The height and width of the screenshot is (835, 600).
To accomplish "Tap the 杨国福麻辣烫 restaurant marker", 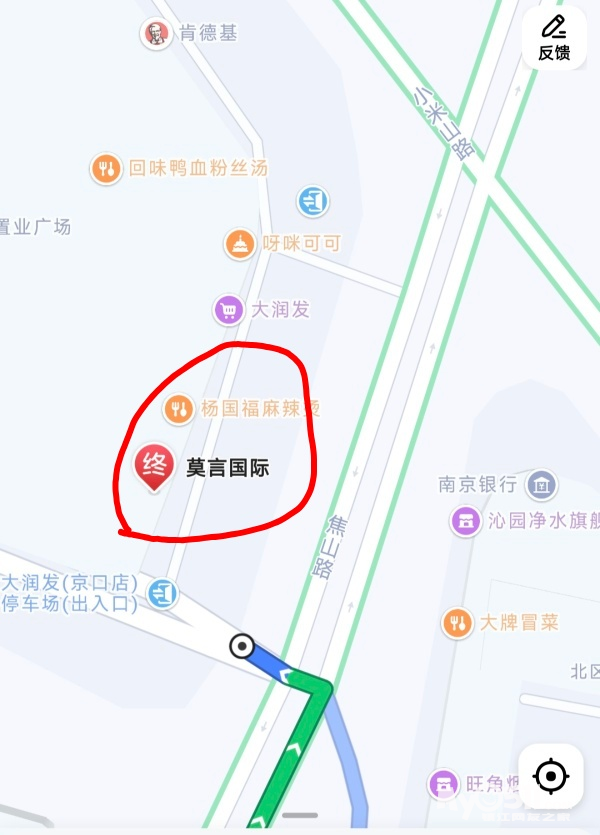I will pos(179,408).
